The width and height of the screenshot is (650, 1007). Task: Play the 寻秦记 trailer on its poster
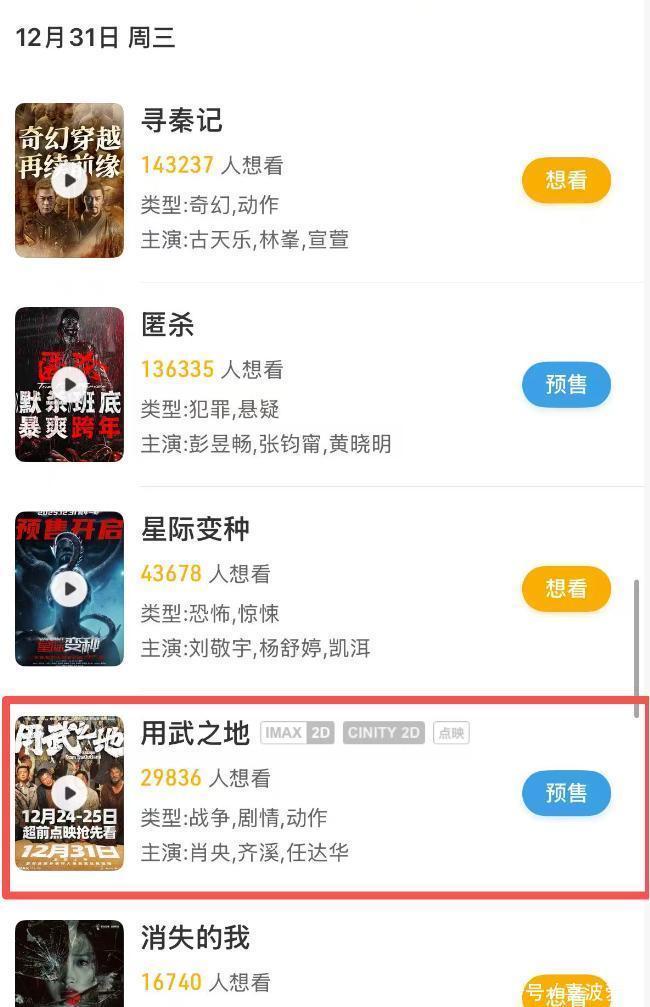pyautogui.click(x=69, y=180)
